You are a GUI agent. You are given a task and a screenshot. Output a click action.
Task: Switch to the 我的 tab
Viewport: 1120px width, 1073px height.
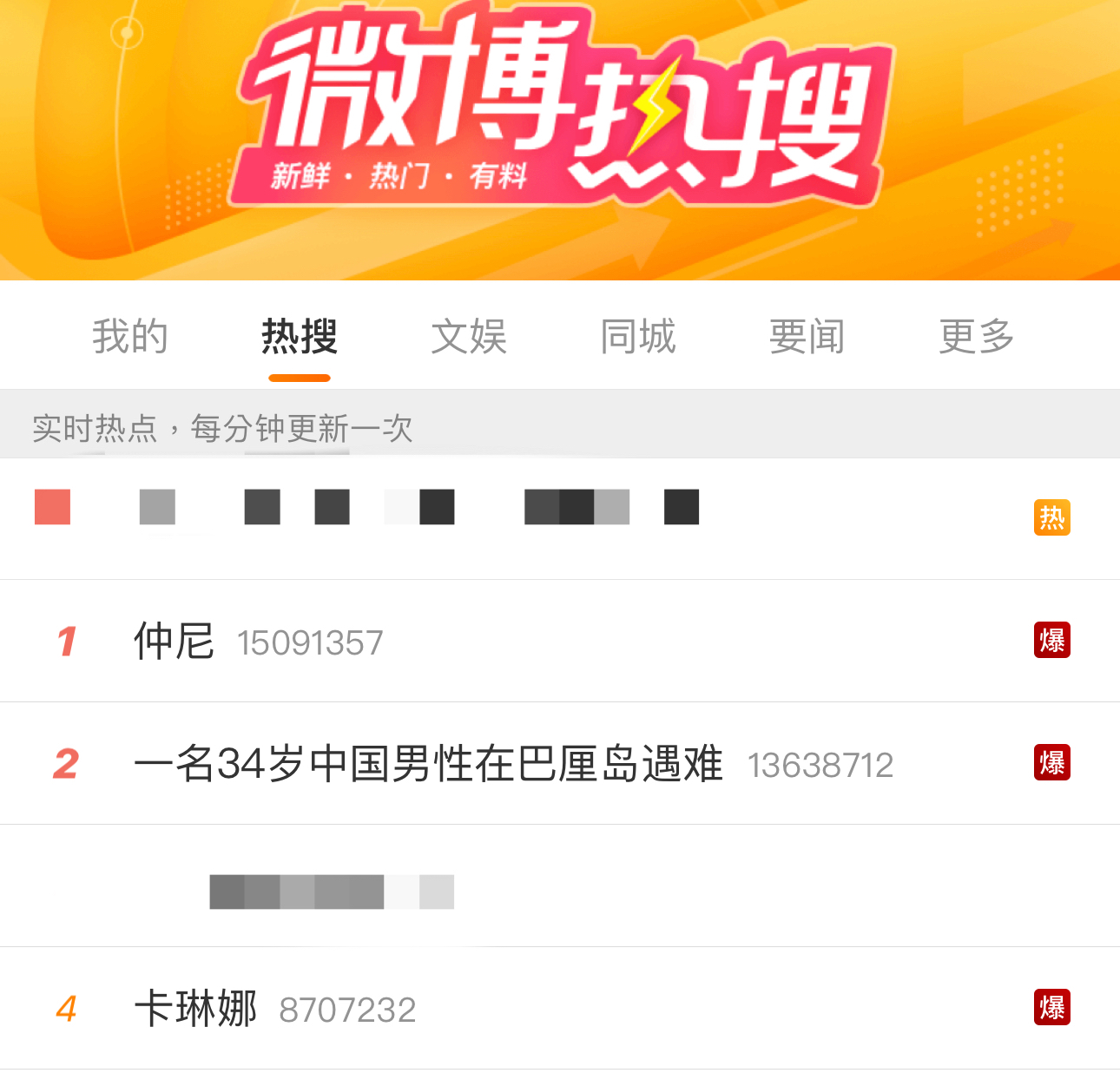click(130, 337)
